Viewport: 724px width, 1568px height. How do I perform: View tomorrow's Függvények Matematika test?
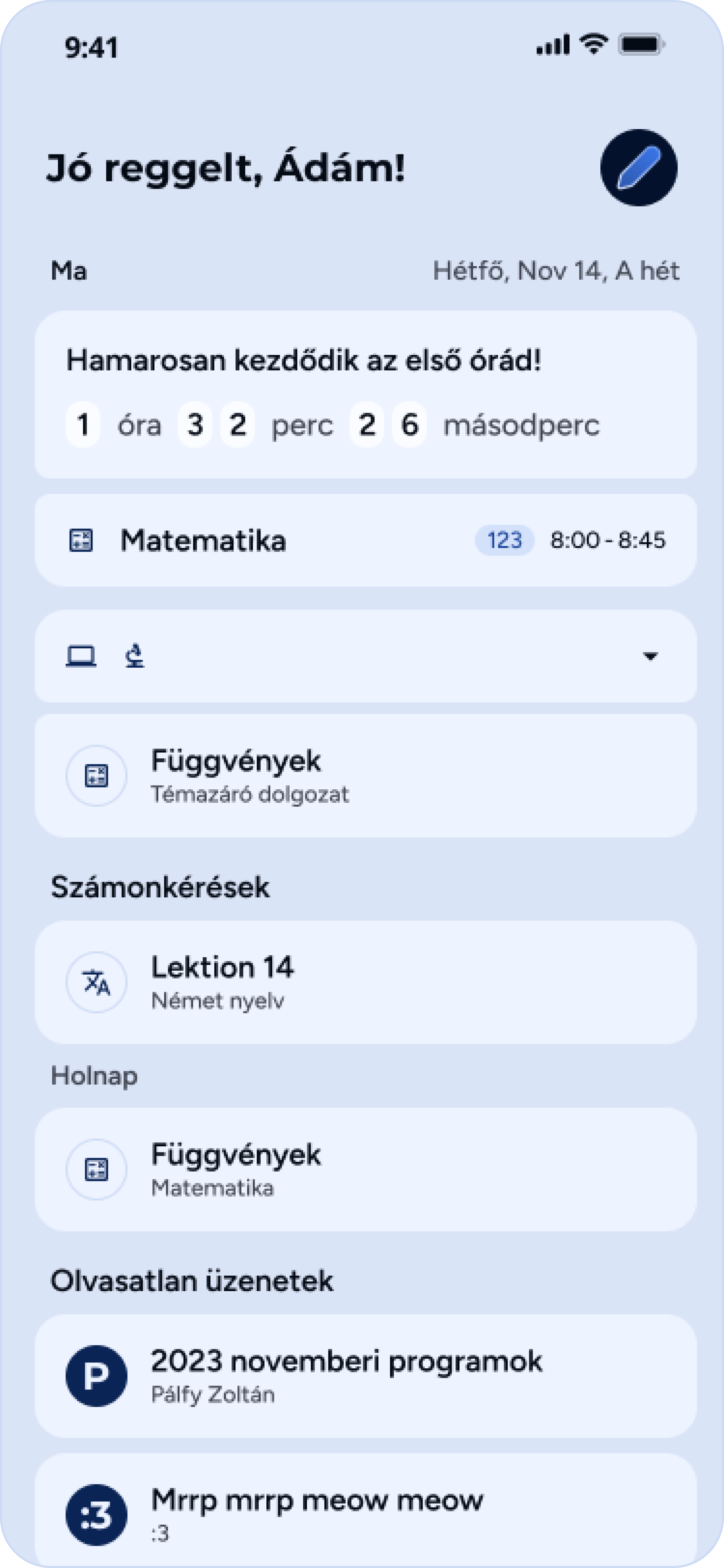click(365, 1169)
